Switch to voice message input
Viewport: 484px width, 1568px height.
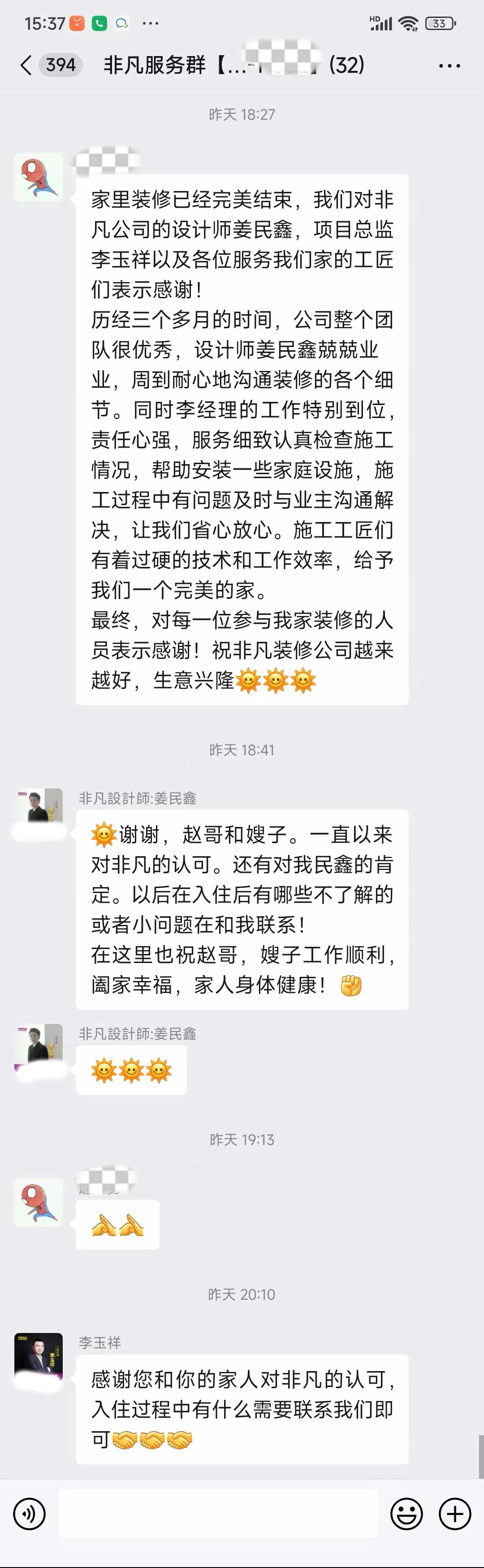29,1513
